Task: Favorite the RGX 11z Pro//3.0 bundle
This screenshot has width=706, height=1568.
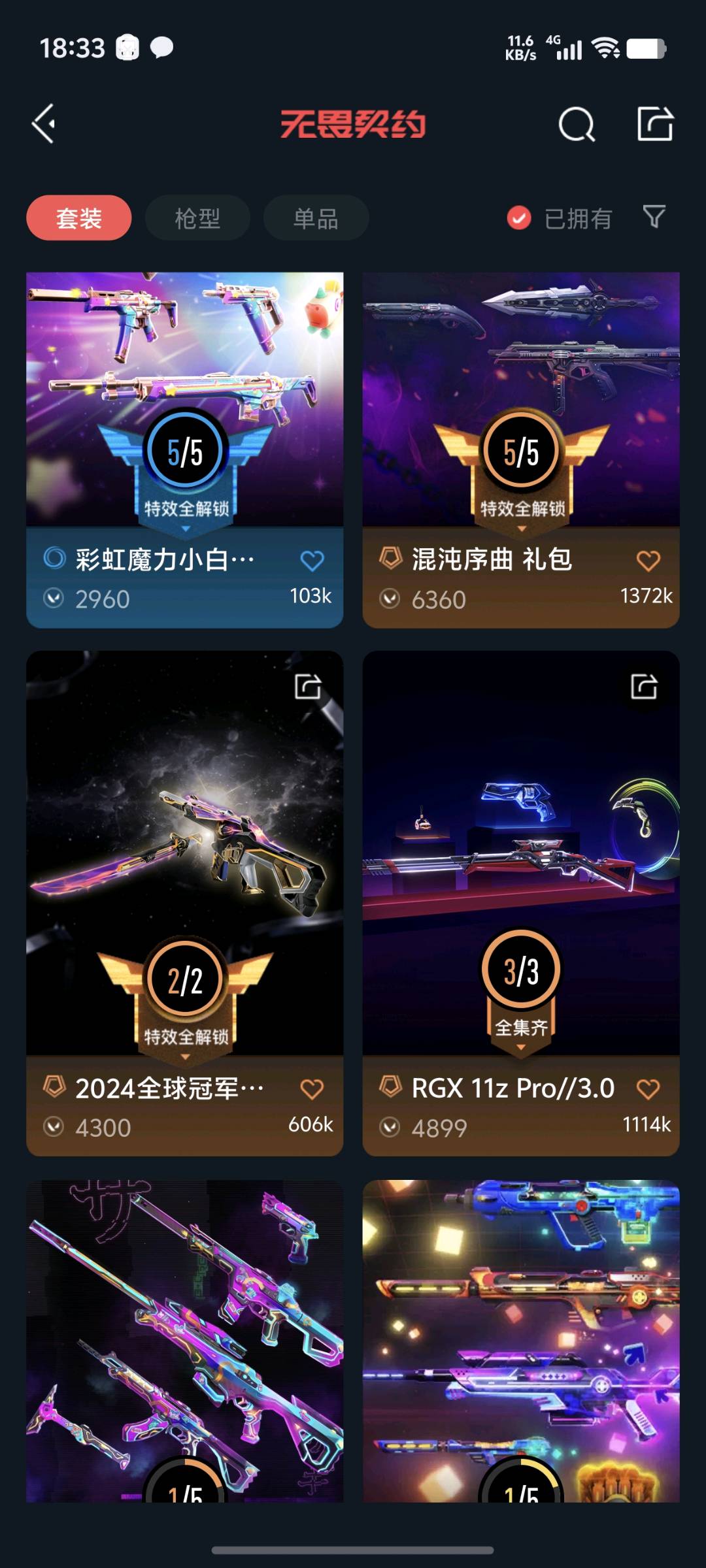Action: (x=648, y=1089)
